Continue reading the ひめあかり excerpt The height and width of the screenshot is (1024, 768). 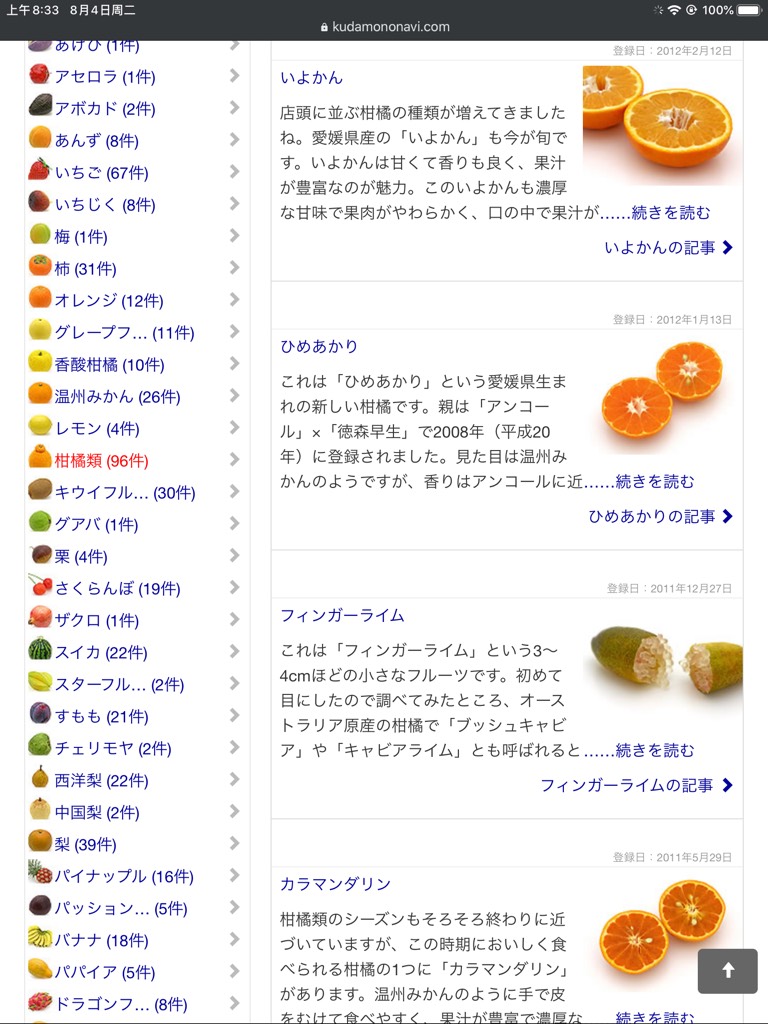[655, 482]
